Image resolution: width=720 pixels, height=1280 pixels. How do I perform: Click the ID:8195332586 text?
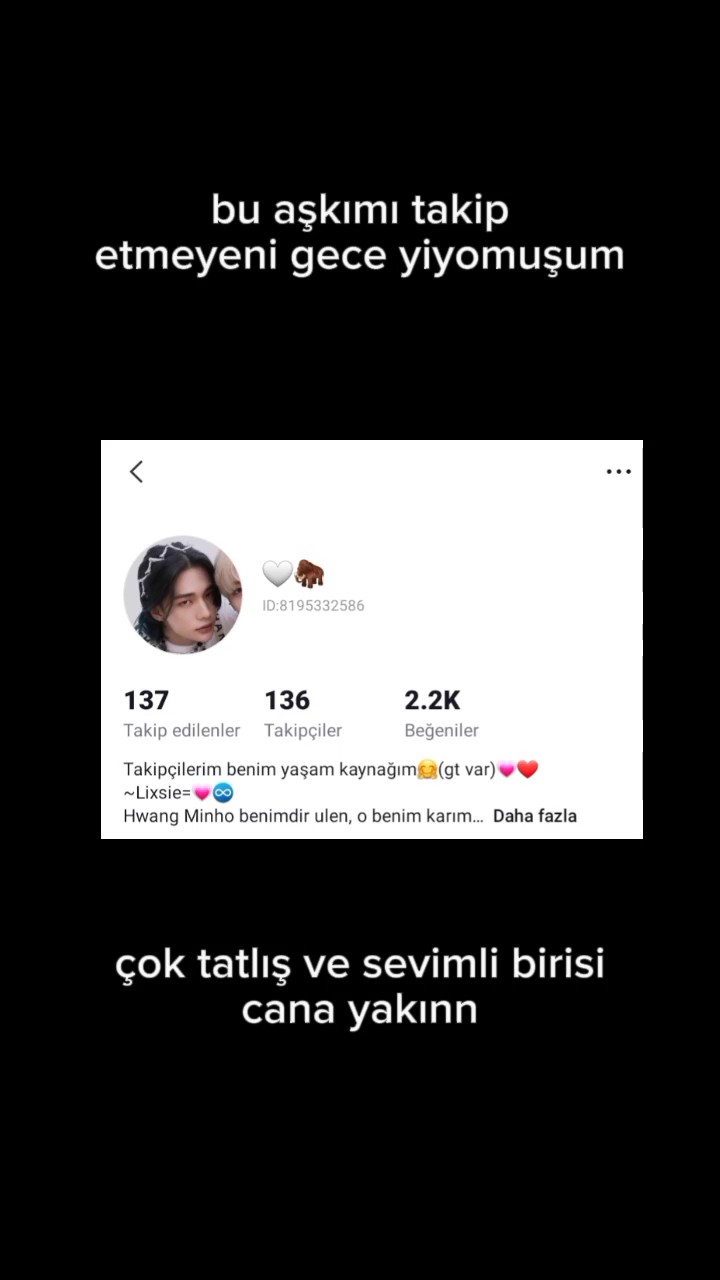tap(313, 605)
